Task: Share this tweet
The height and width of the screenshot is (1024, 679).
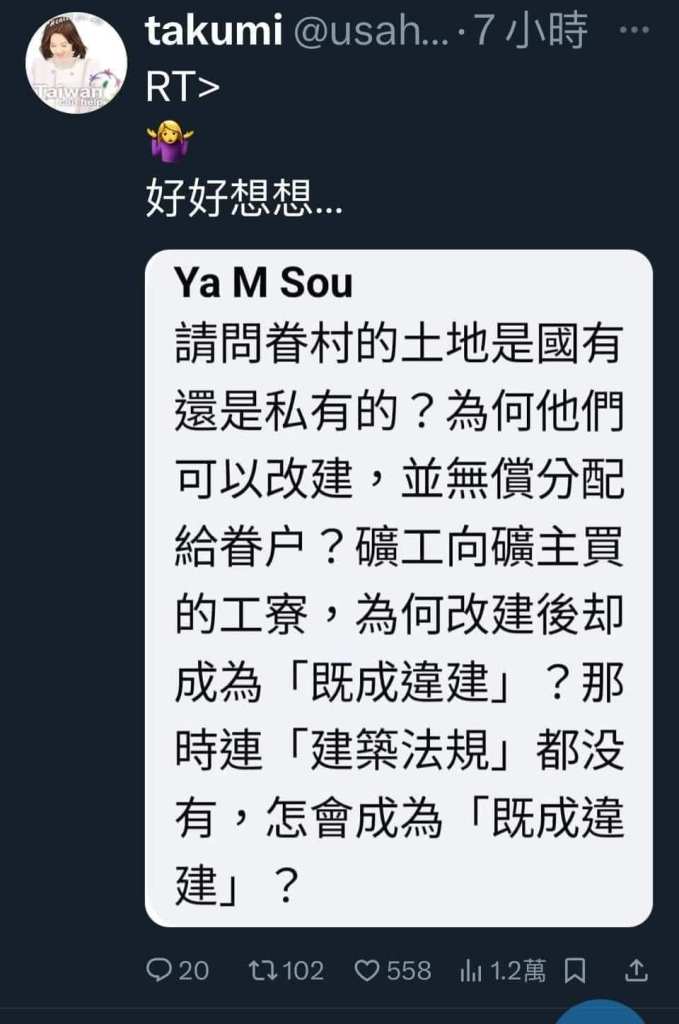Action: pyautogui.click(x=636, y=970)
